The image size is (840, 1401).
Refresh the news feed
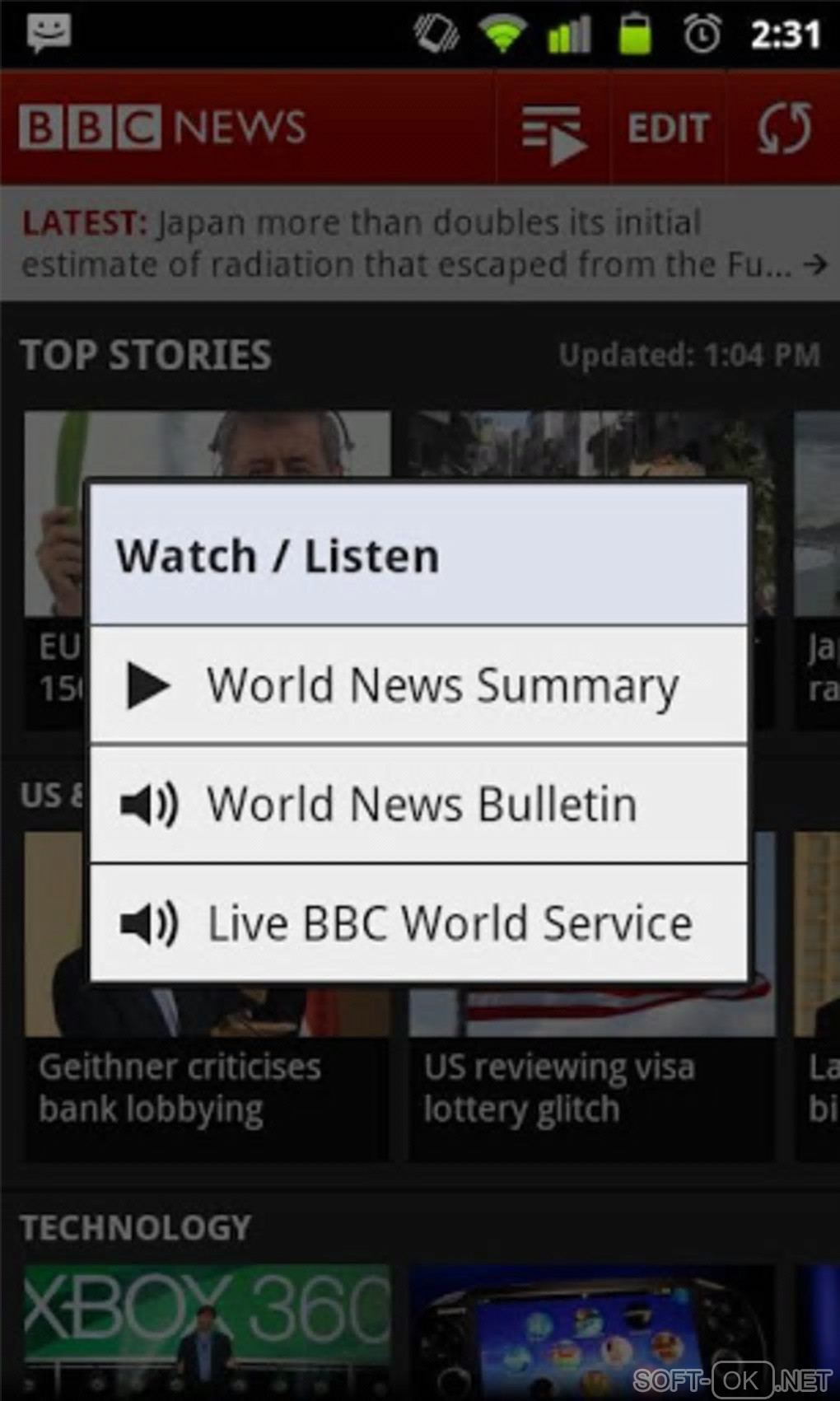783,128
